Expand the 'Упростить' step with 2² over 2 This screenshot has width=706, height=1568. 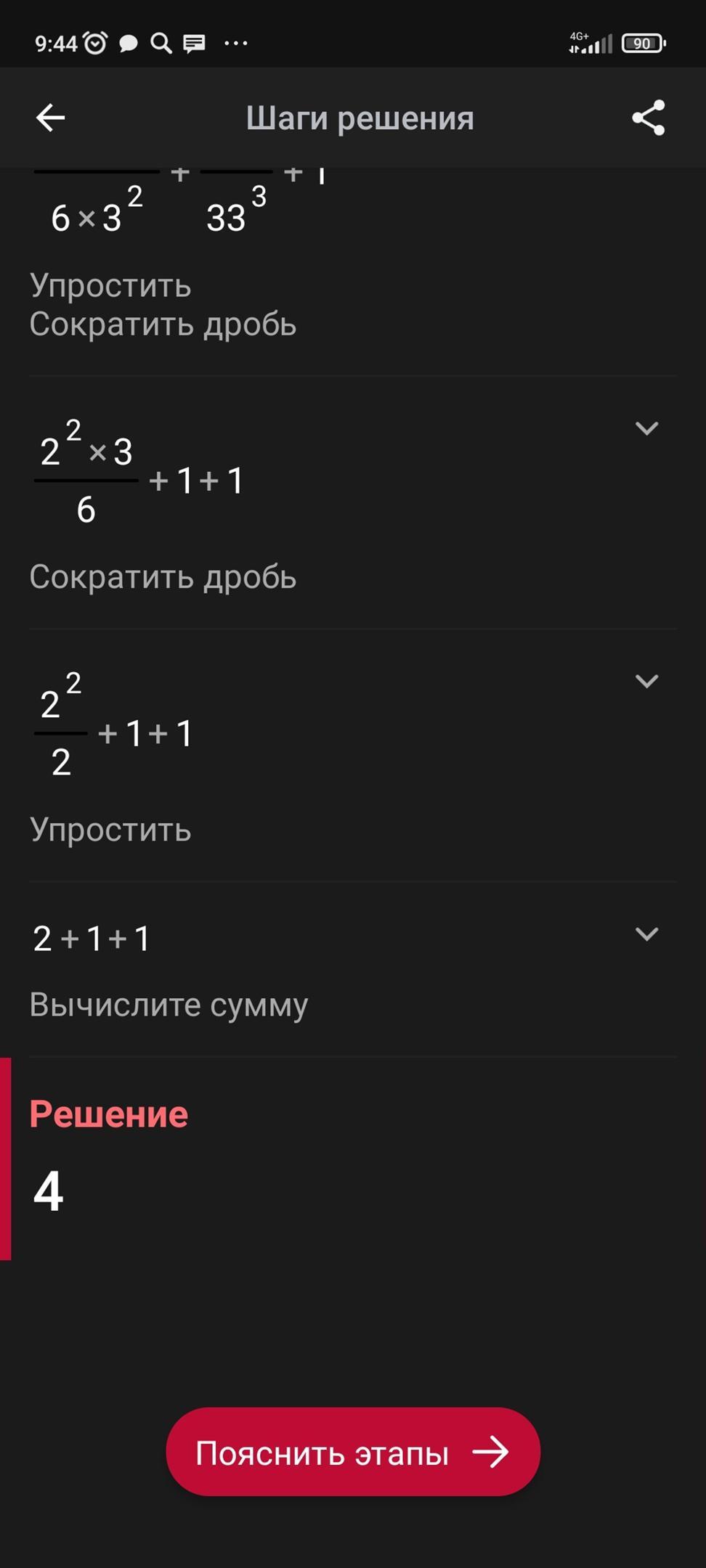pyautogui.click(x=646, y=681)
